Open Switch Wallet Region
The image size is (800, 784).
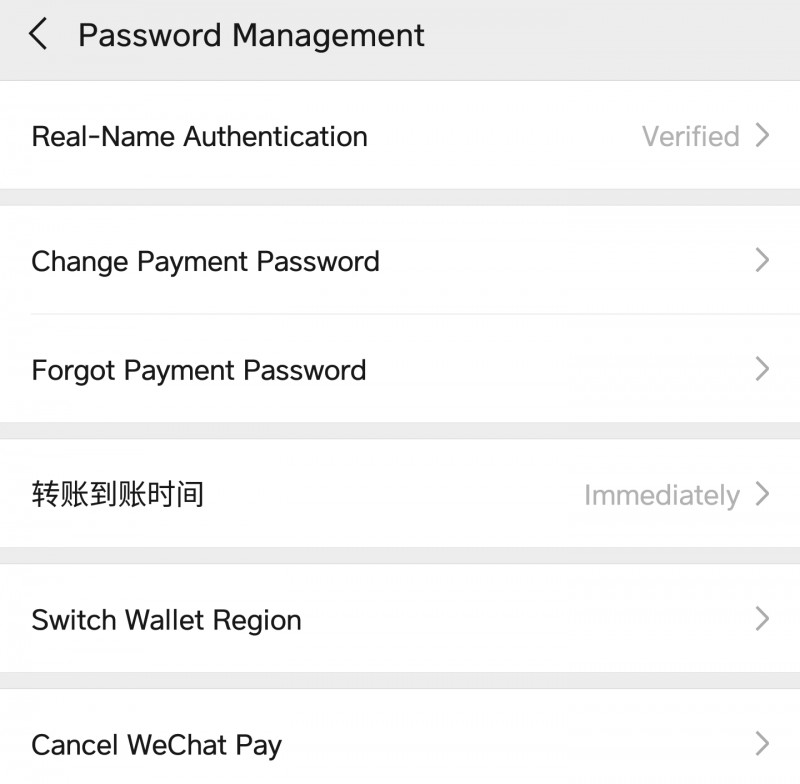[400, 619]
